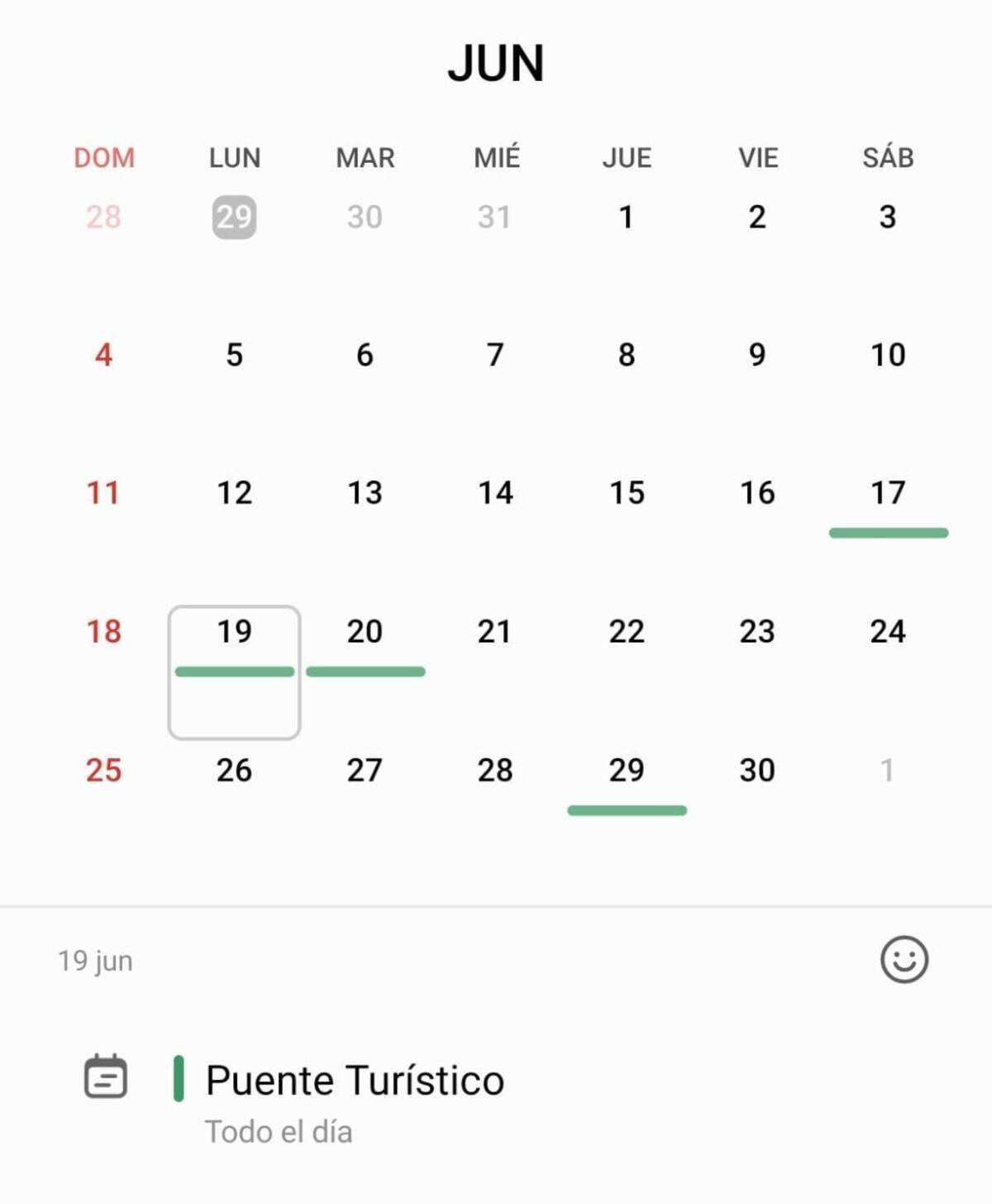Screen dimensions: 992x1204
Task: Toggle selection to Saturday 24
Action: coord(888,633)
